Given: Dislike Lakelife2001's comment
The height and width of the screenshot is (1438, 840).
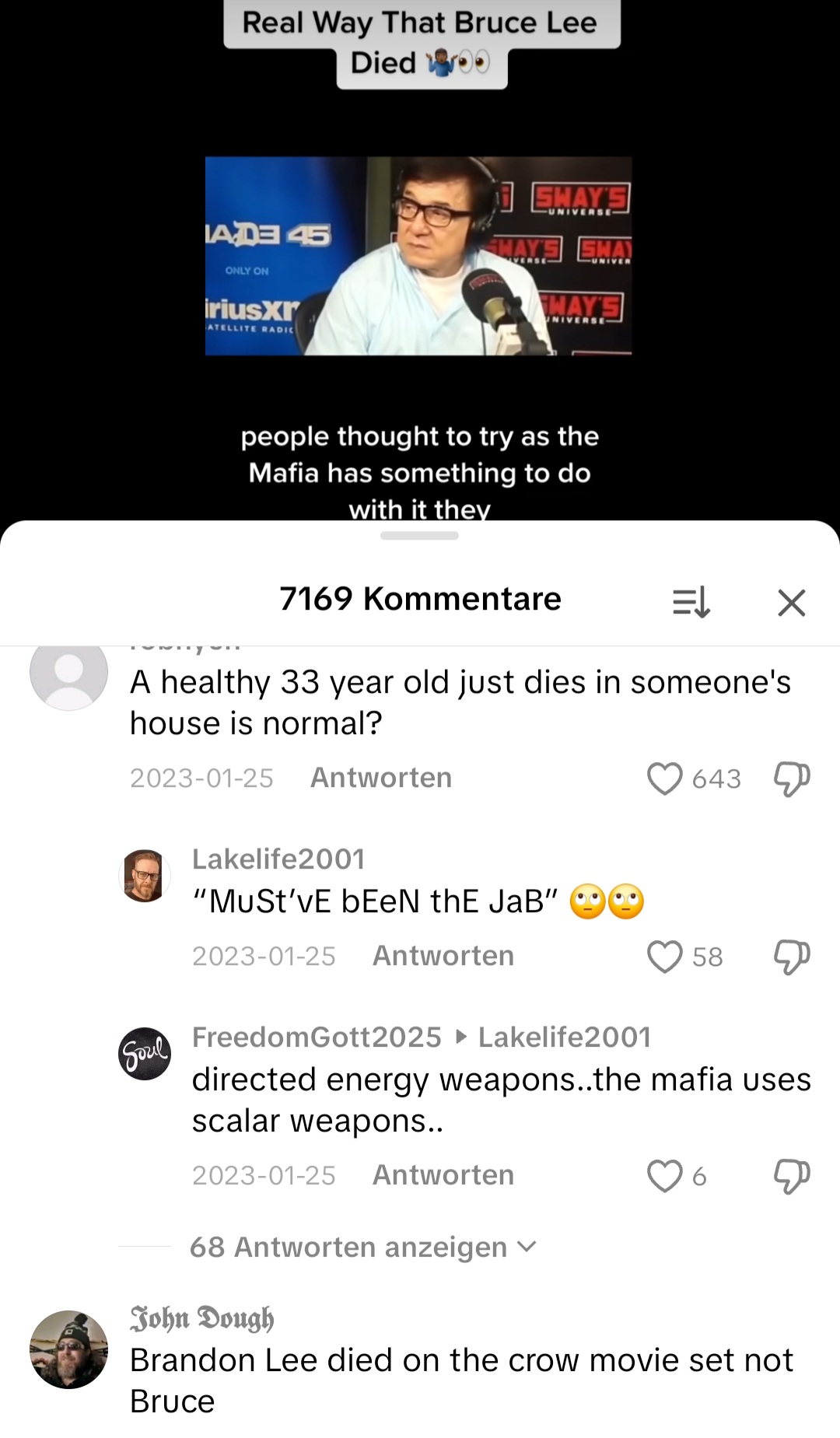Looking at the screenshot, I should click(x=792, y=957).
